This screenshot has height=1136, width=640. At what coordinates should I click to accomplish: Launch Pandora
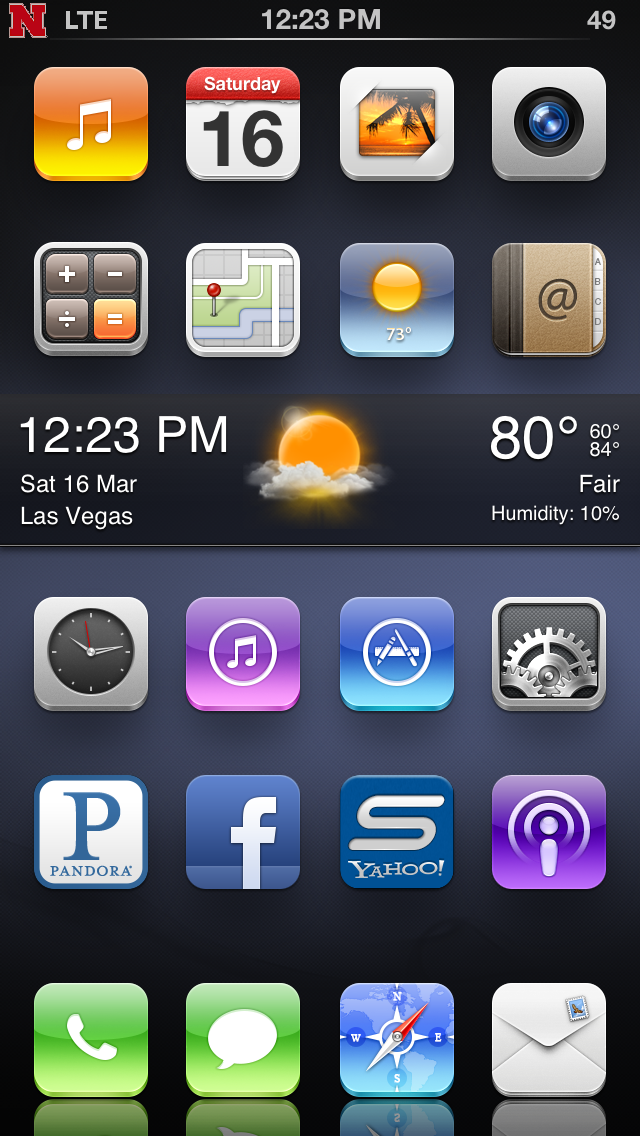pyautogui.click(x=91, y=832)
